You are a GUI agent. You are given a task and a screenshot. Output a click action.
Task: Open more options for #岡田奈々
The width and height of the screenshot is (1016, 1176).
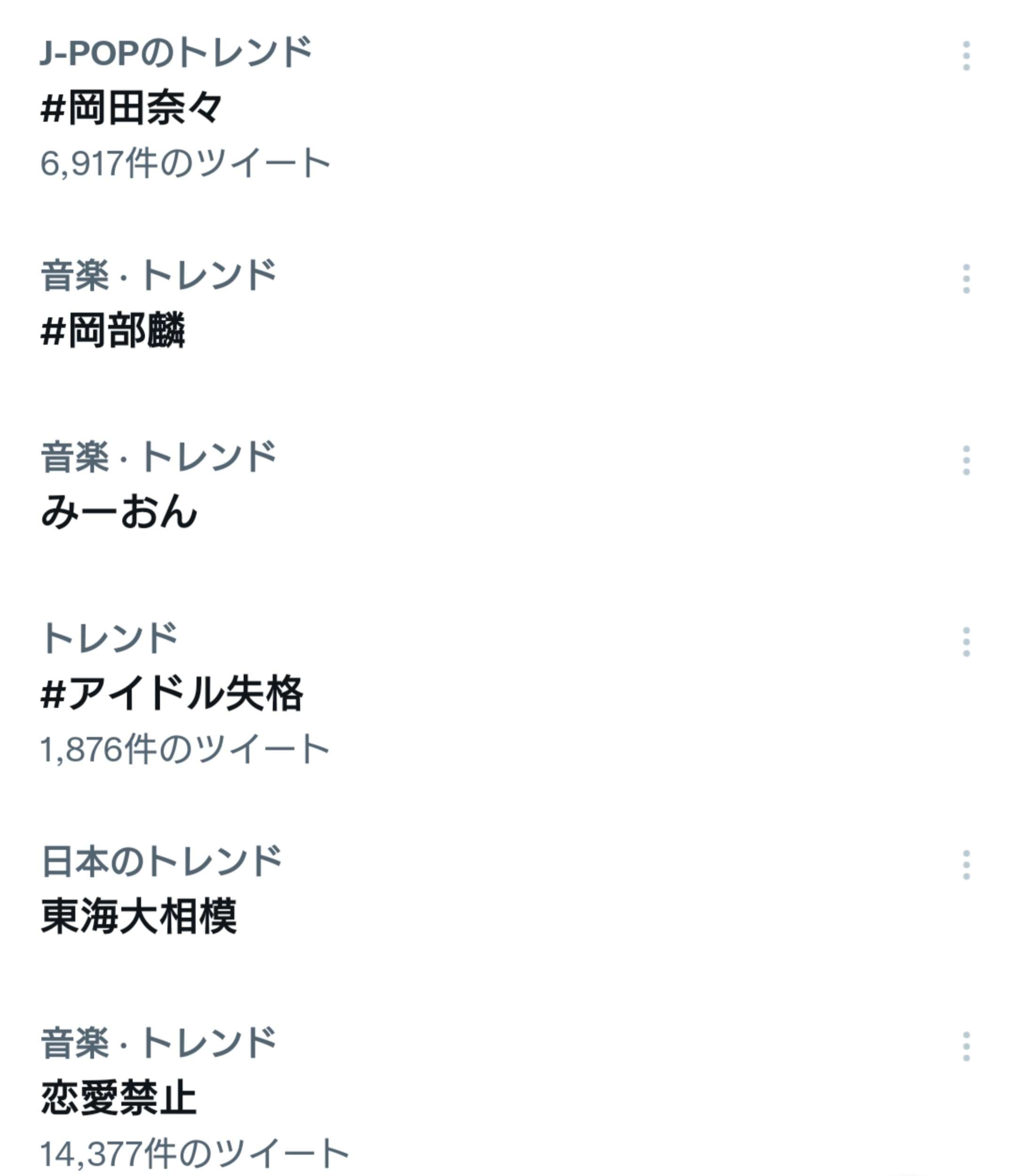[966, 56]
